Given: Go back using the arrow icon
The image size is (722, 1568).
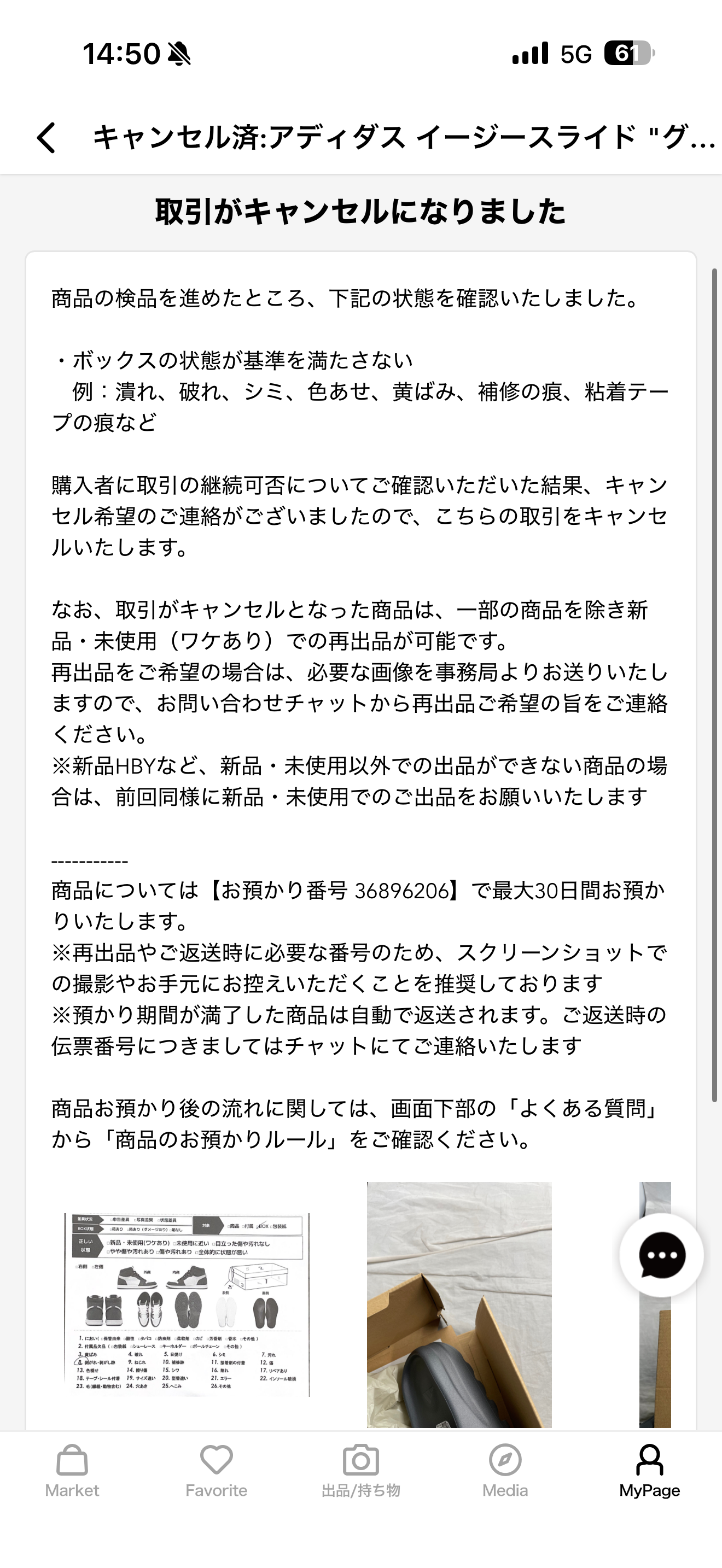Looking at the screenshot, I should tap(46, 137).
